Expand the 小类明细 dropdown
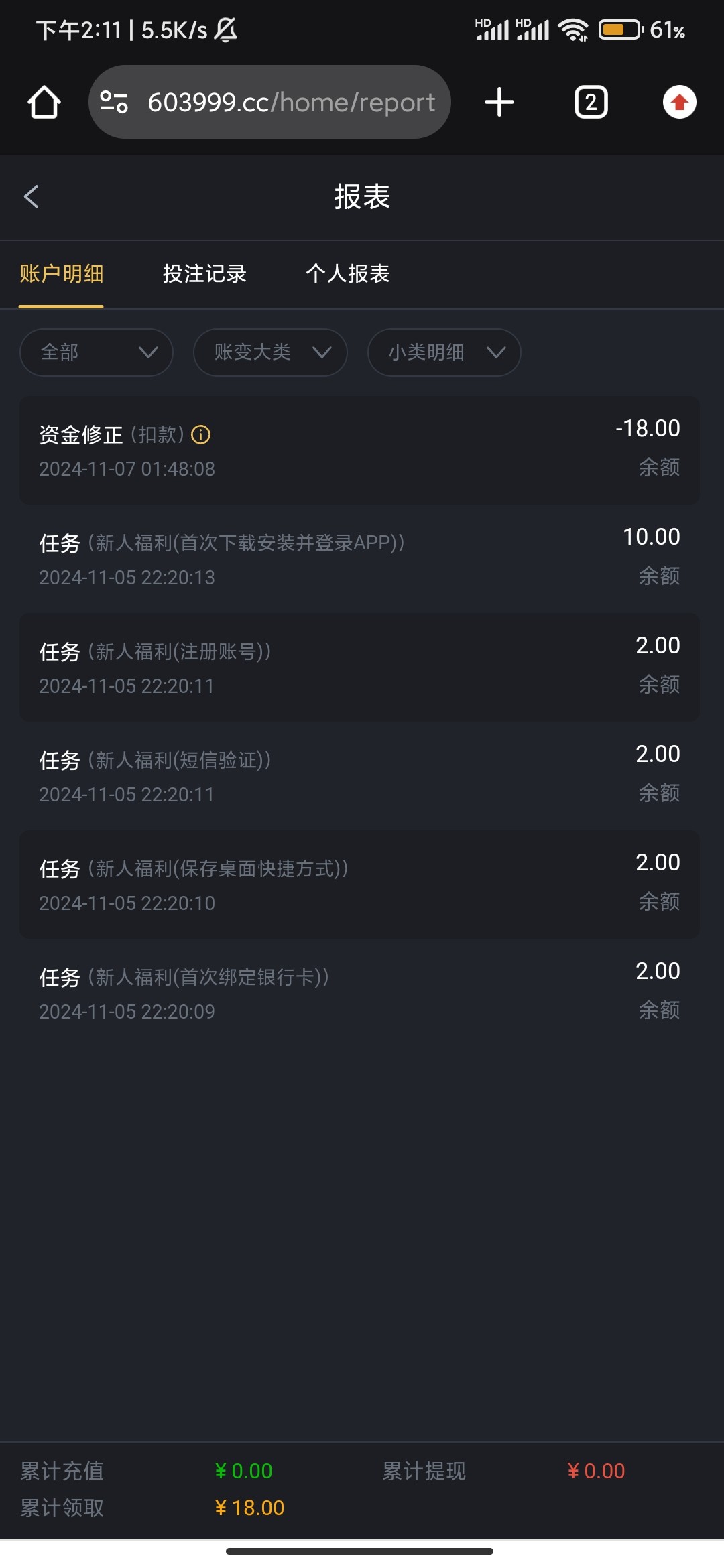Screen dimensions: 724x1568 pos(444,352)
